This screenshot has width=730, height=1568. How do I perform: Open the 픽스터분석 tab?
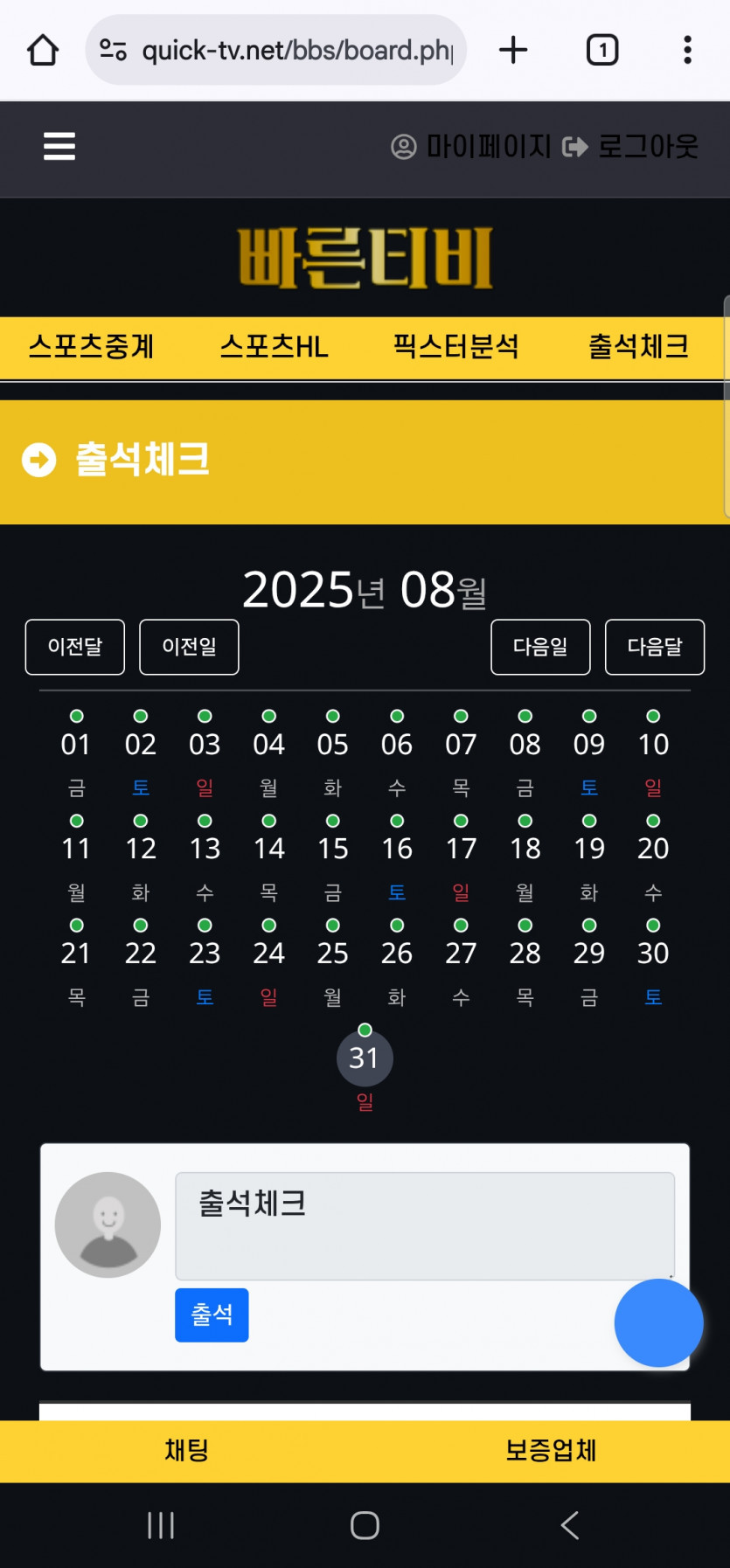pyautogui.click(x=455, y=347)
